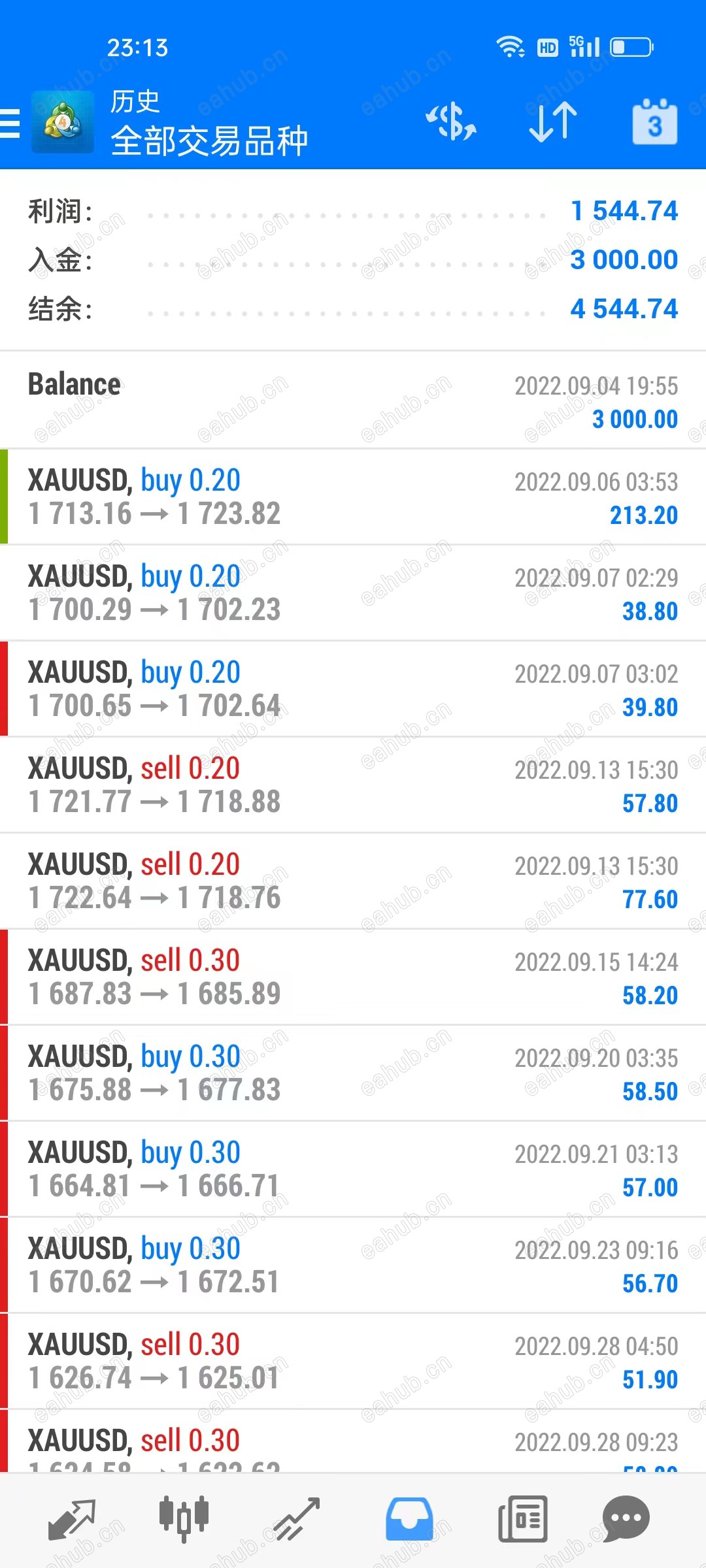Expand the XAUUSD buy trade with 57.00 profit
Viewport: 706px width, 1568px height.
click(353, 1169)
